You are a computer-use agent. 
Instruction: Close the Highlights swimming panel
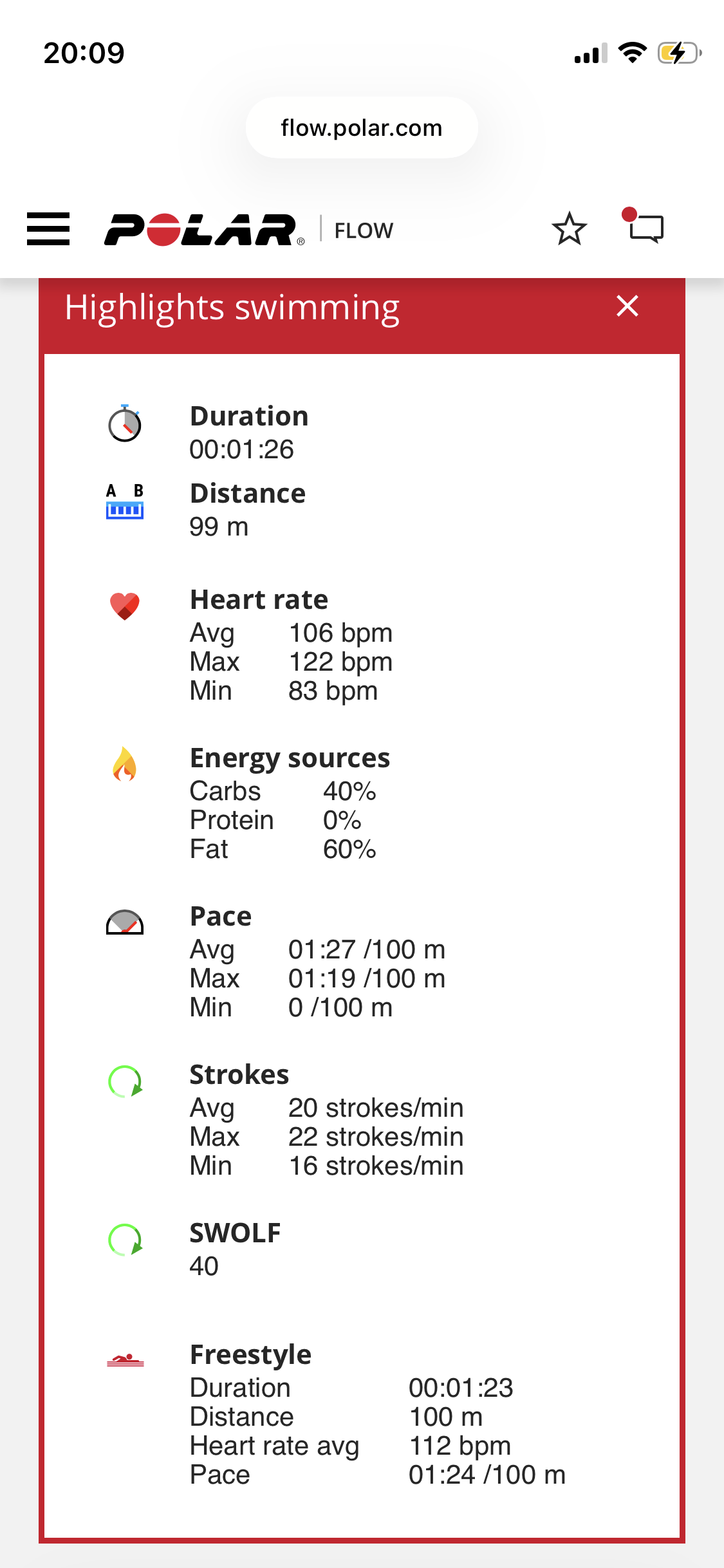coord(627,306)
